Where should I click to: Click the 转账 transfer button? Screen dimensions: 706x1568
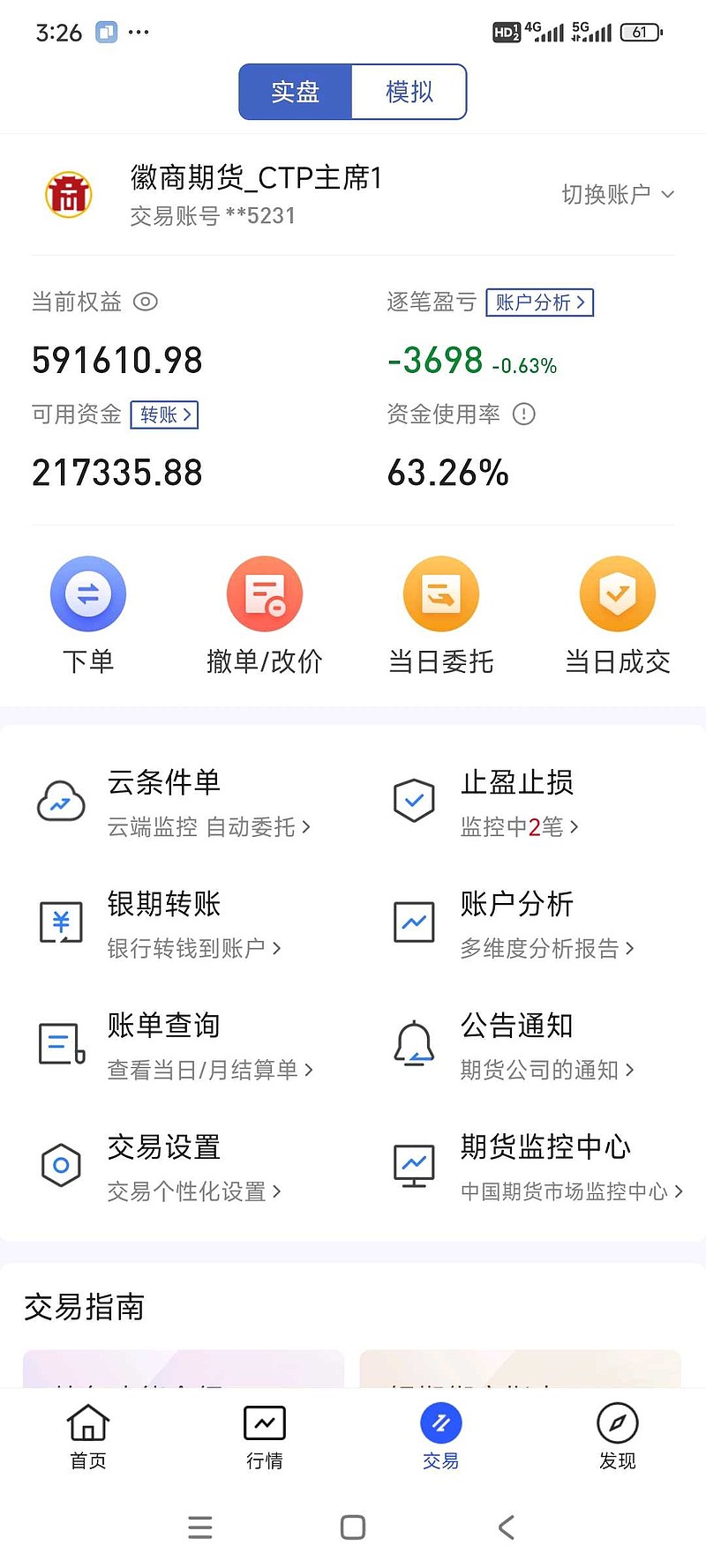coord(164,414)
